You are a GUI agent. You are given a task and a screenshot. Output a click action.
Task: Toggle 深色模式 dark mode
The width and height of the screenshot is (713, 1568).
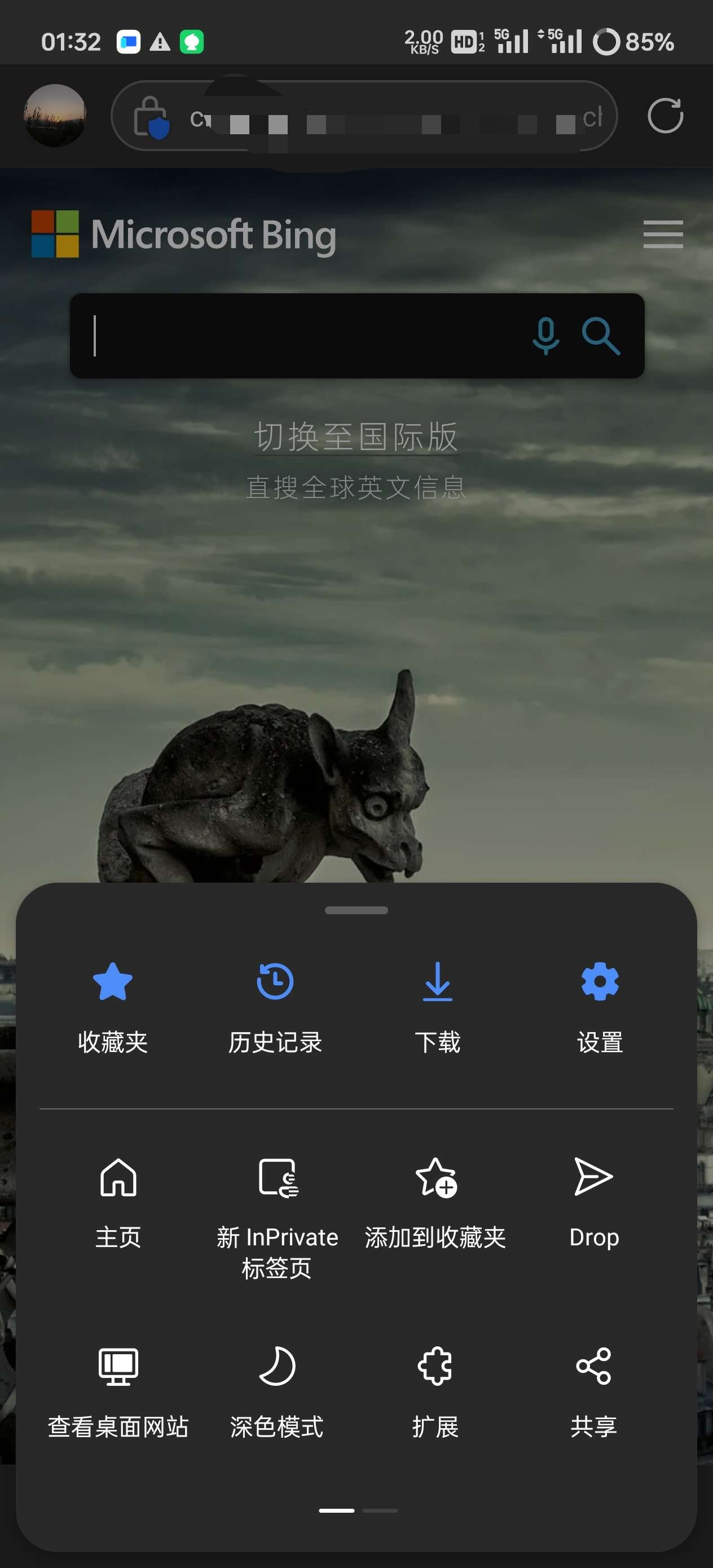tap(277, 1391)
